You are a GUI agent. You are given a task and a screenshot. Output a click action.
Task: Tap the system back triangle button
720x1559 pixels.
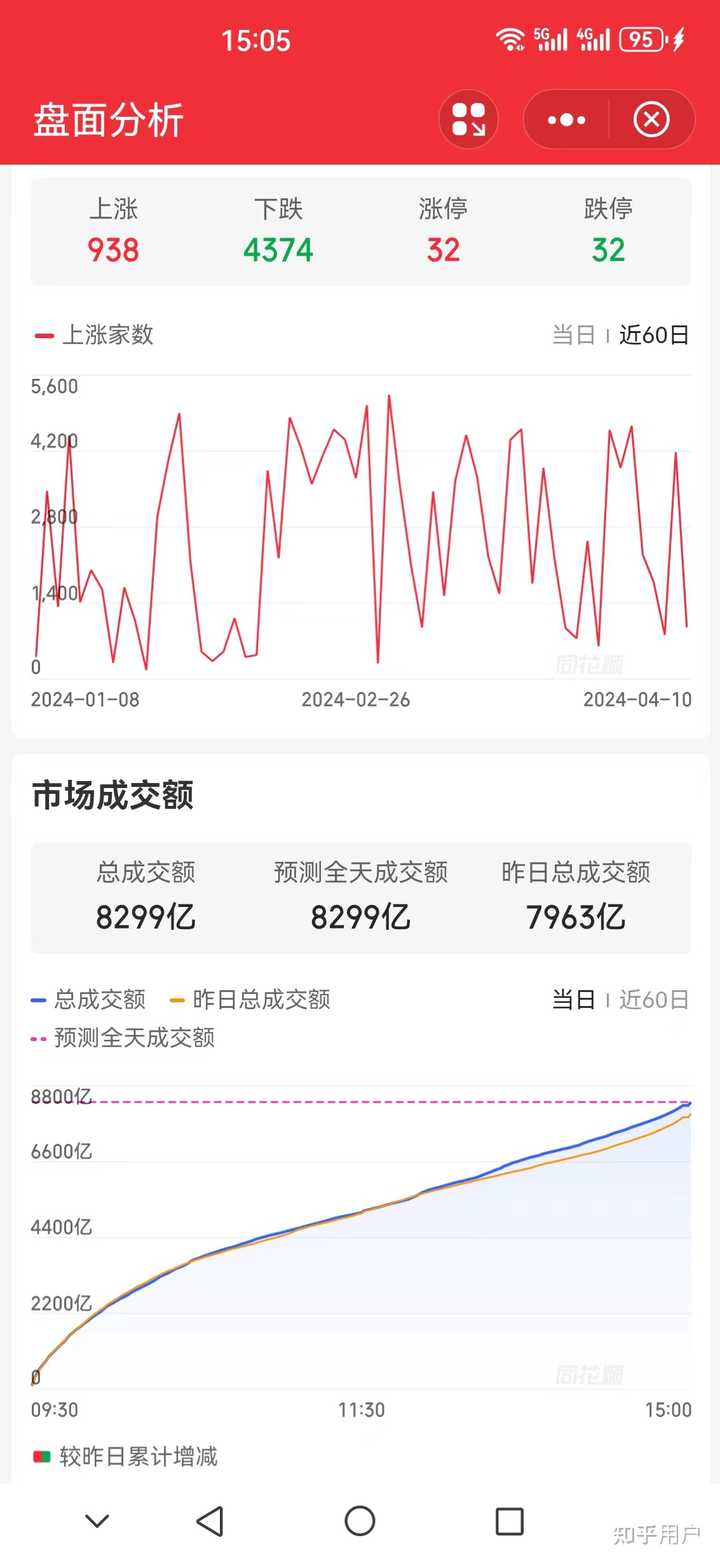point(209,1521)
